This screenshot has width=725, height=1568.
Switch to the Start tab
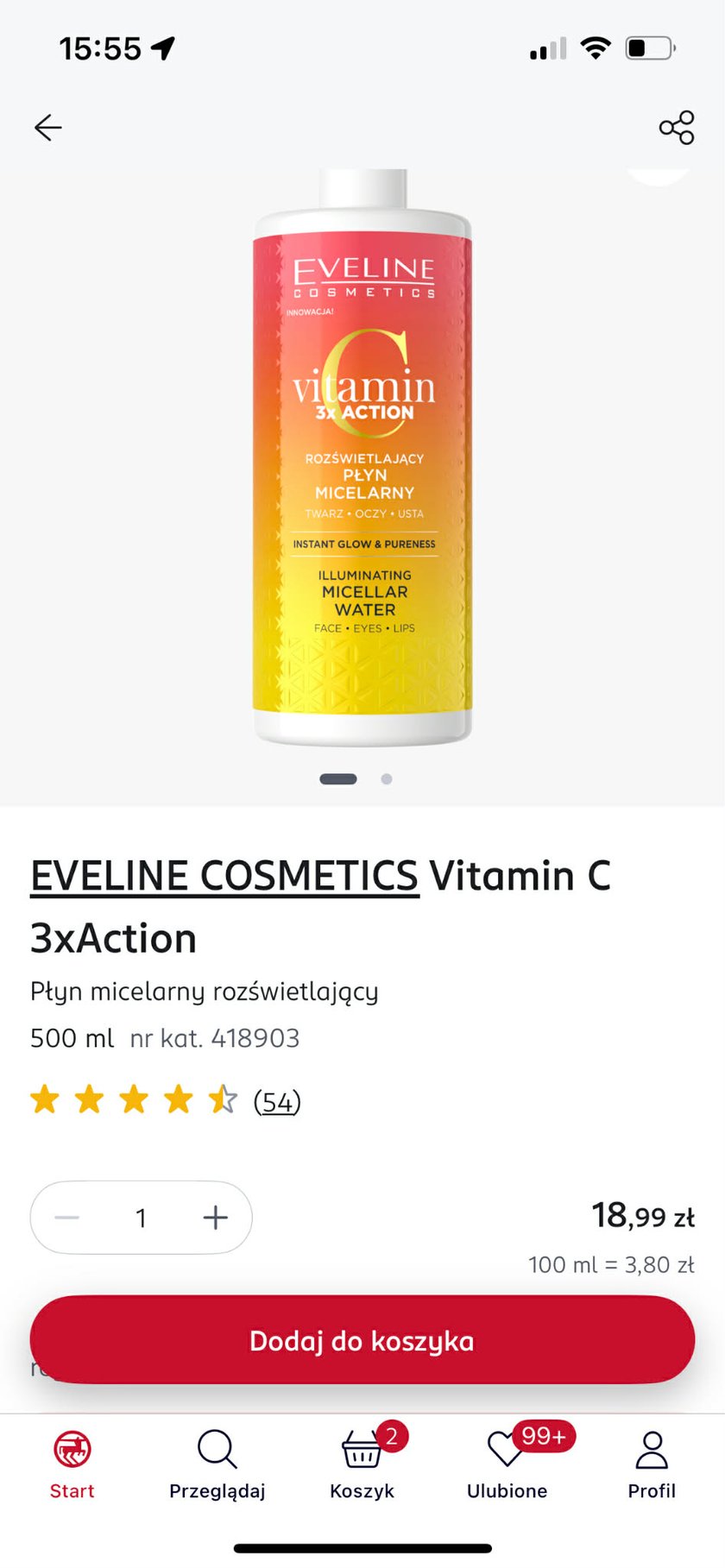coord(72,1465)
